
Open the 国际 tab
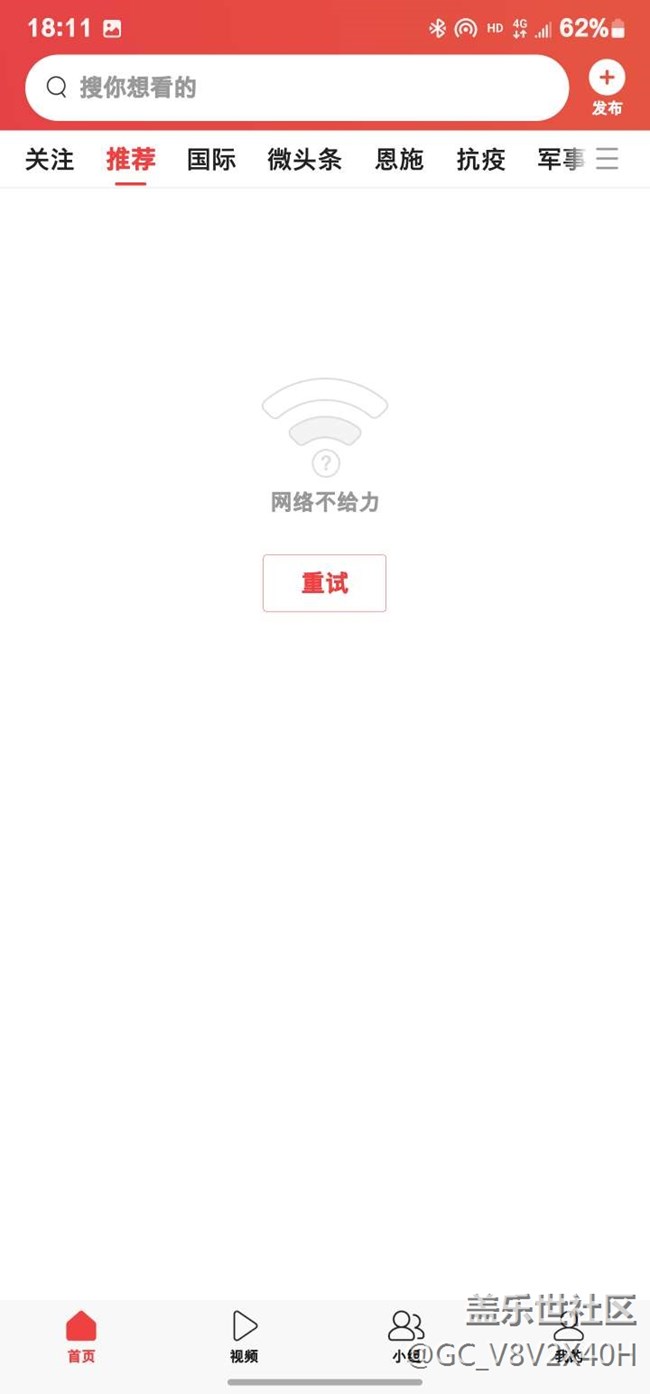click(x=212, y=159)
